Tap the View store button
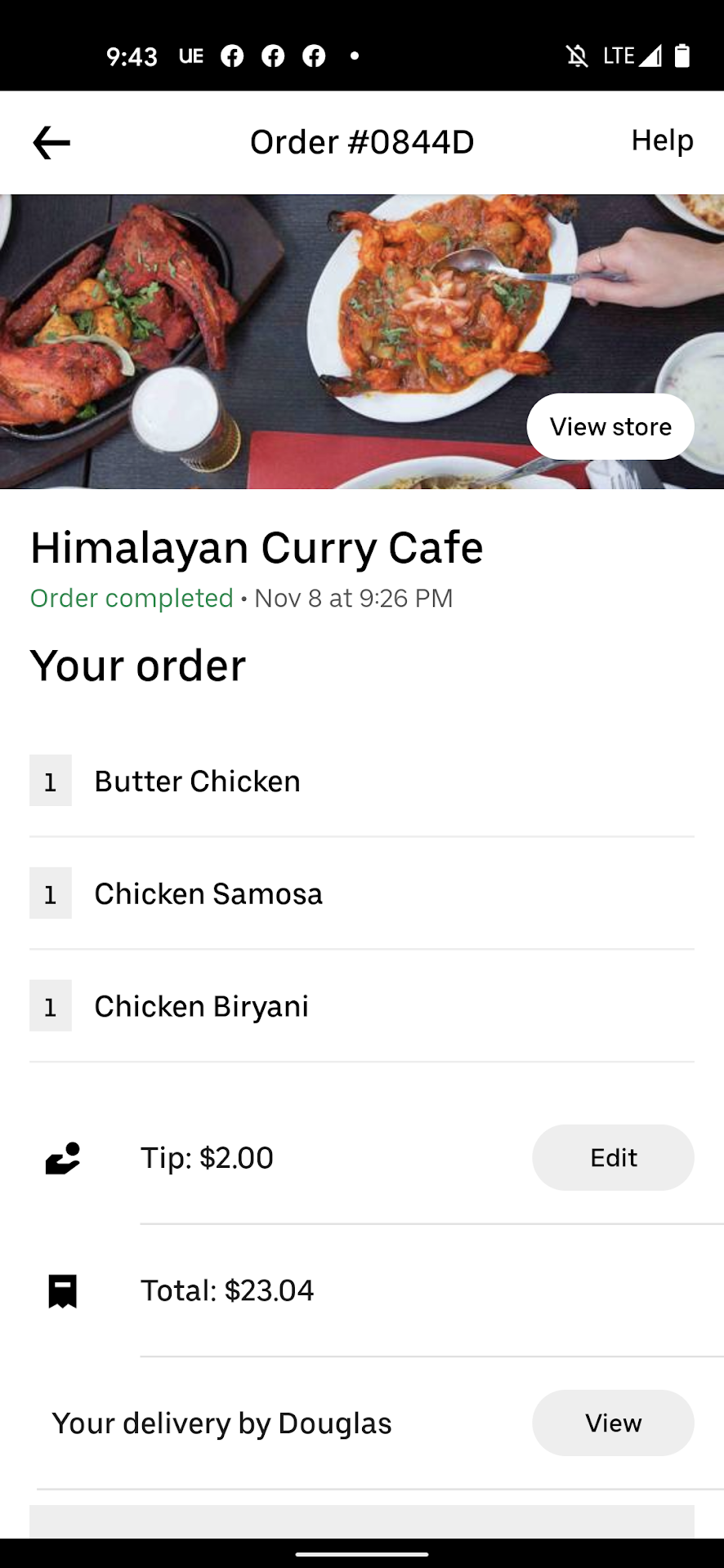 610,426
